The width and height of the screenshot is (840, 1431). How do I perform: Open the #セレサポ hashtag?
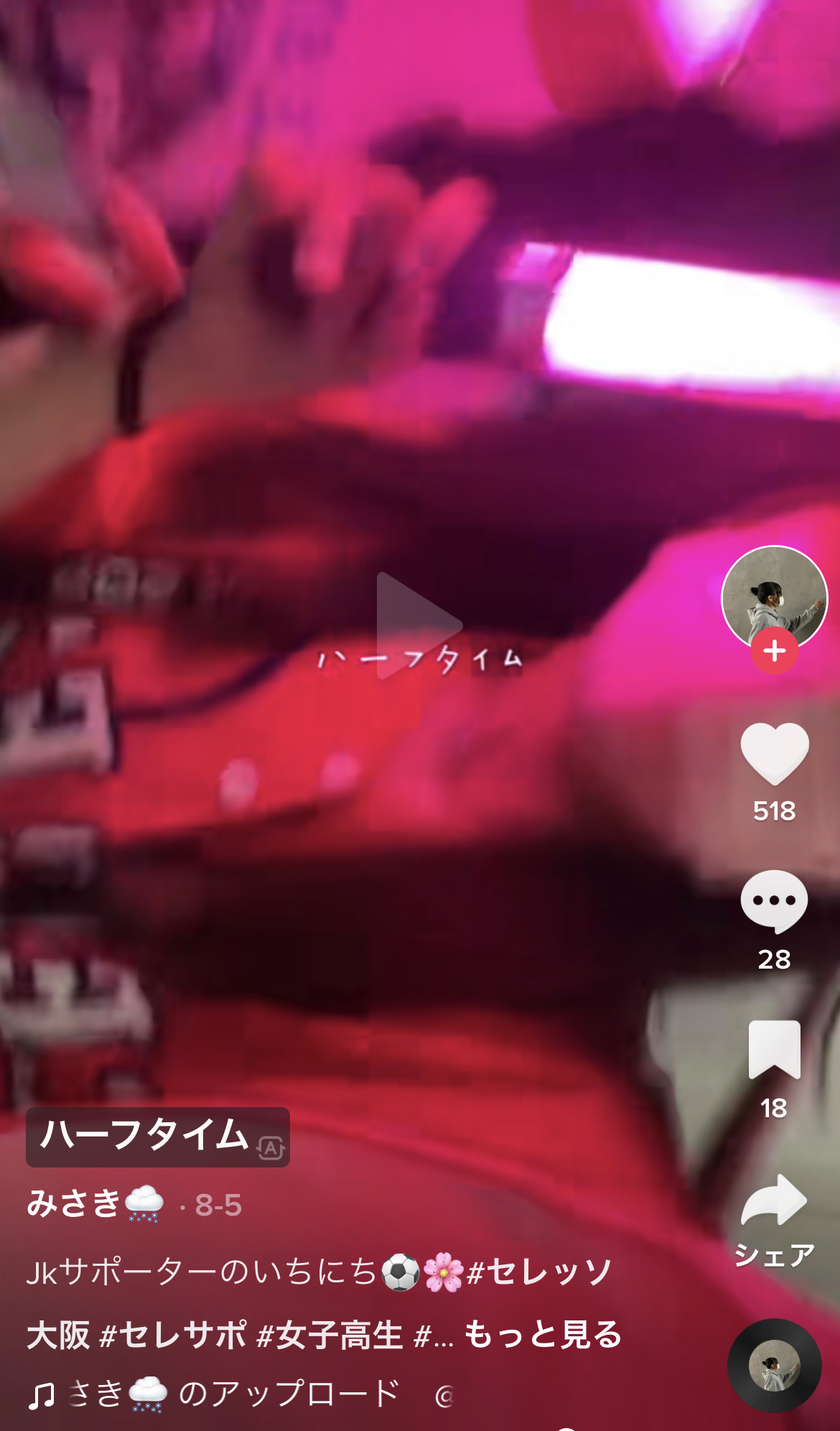pyautogui.click(x=173, y=1335)
